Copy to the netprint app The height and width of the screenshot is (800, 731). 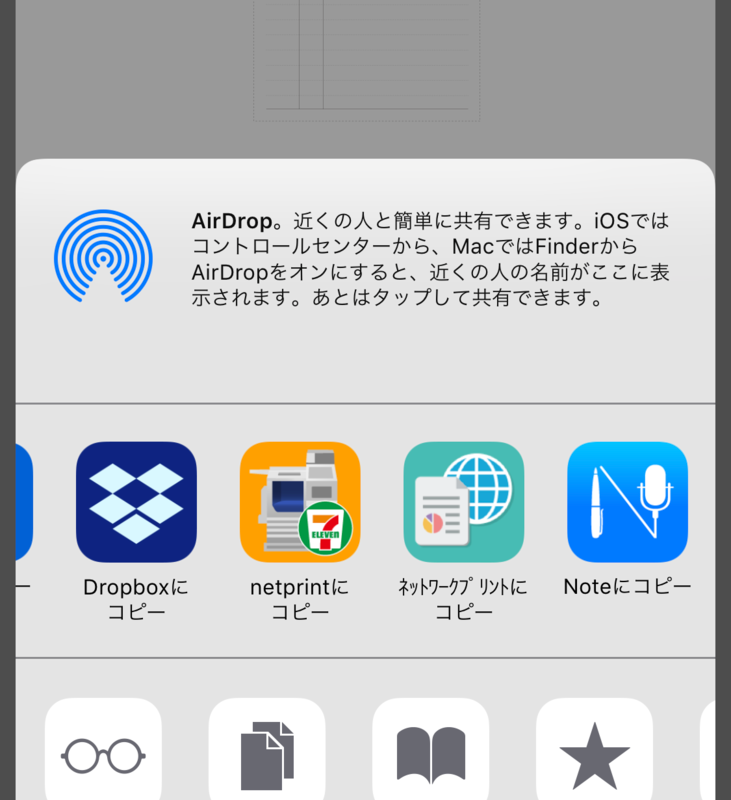coord(300,502)
